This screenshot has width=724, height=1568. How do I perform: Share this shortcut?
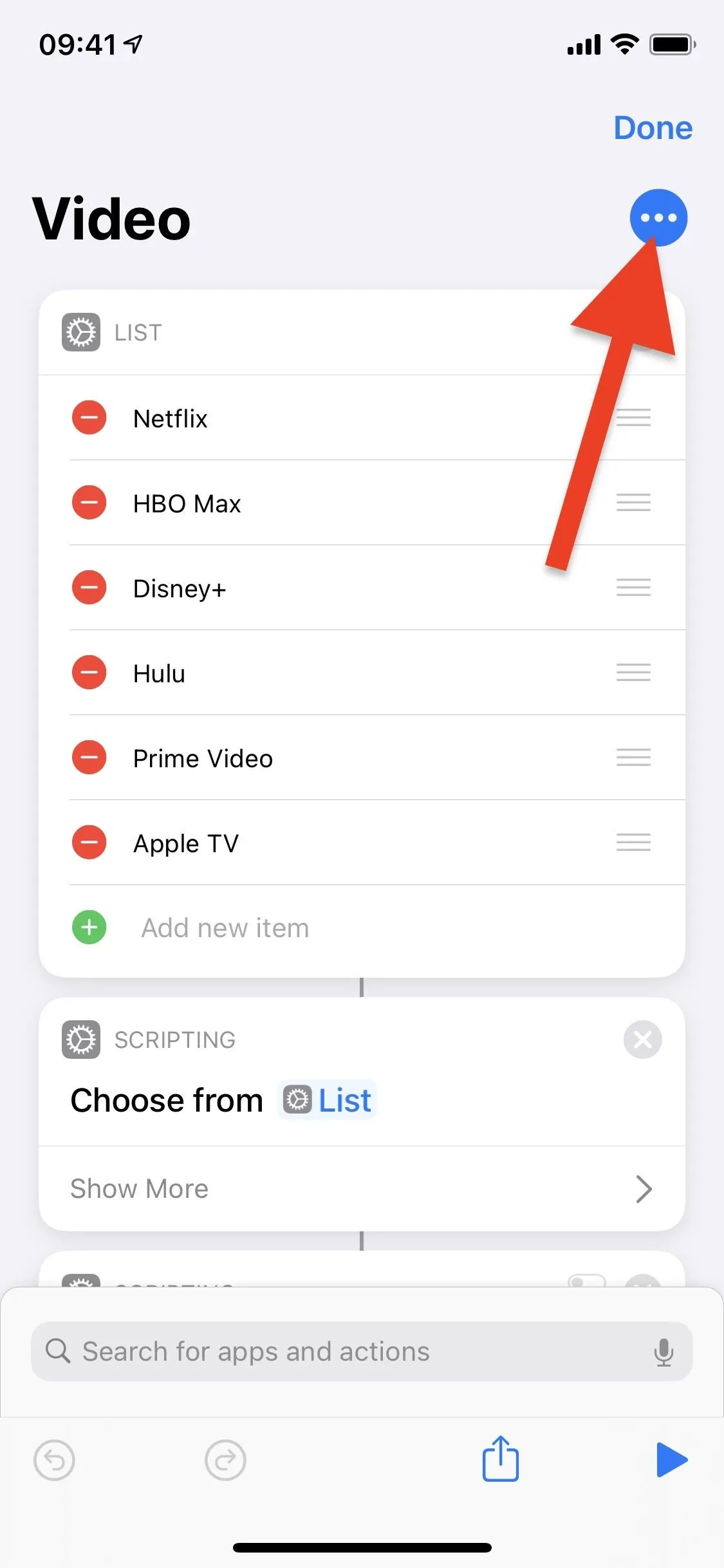[x=501, y=1459]
